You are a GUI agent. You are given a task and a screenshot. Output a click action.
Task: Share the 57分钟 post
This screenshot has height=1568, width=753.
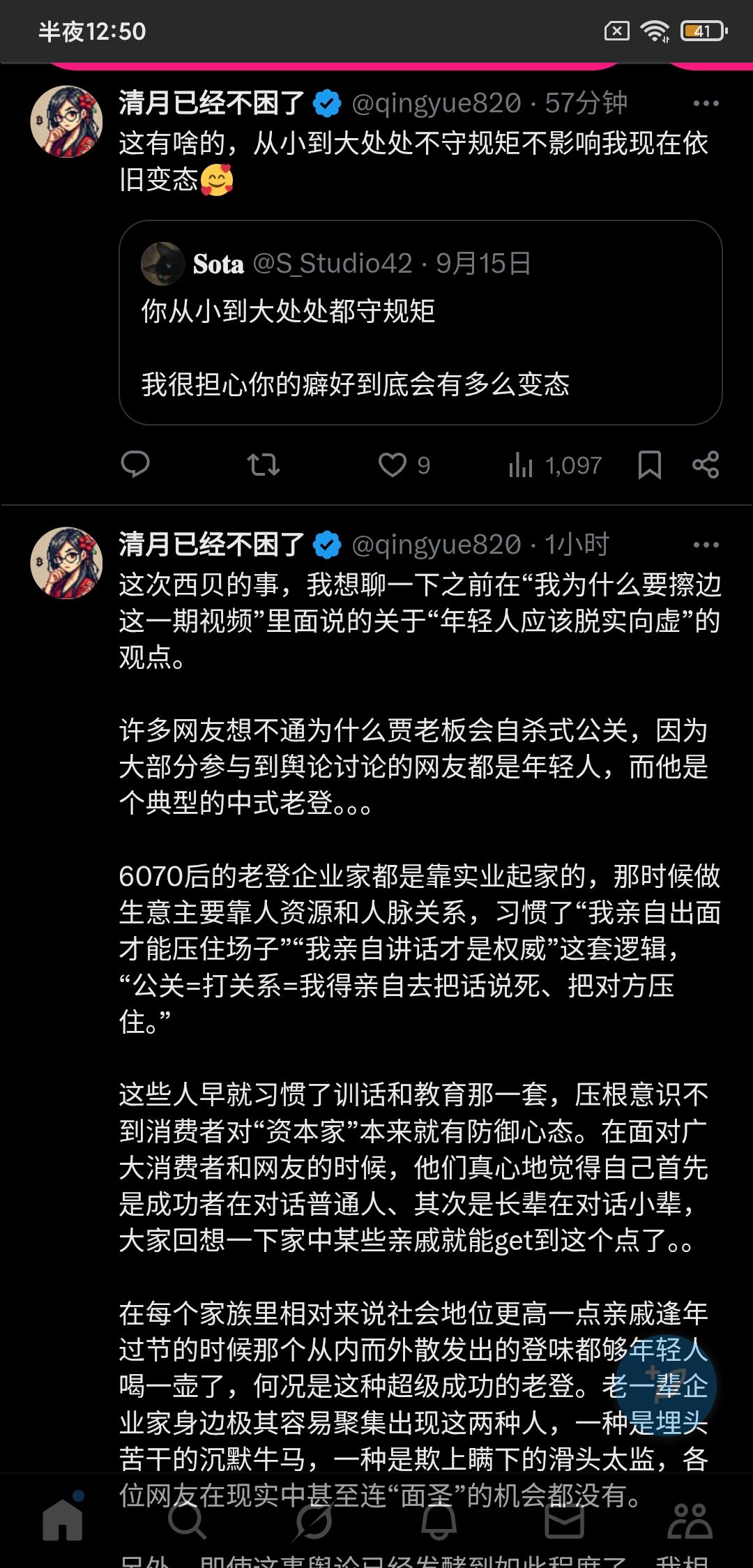706,465
